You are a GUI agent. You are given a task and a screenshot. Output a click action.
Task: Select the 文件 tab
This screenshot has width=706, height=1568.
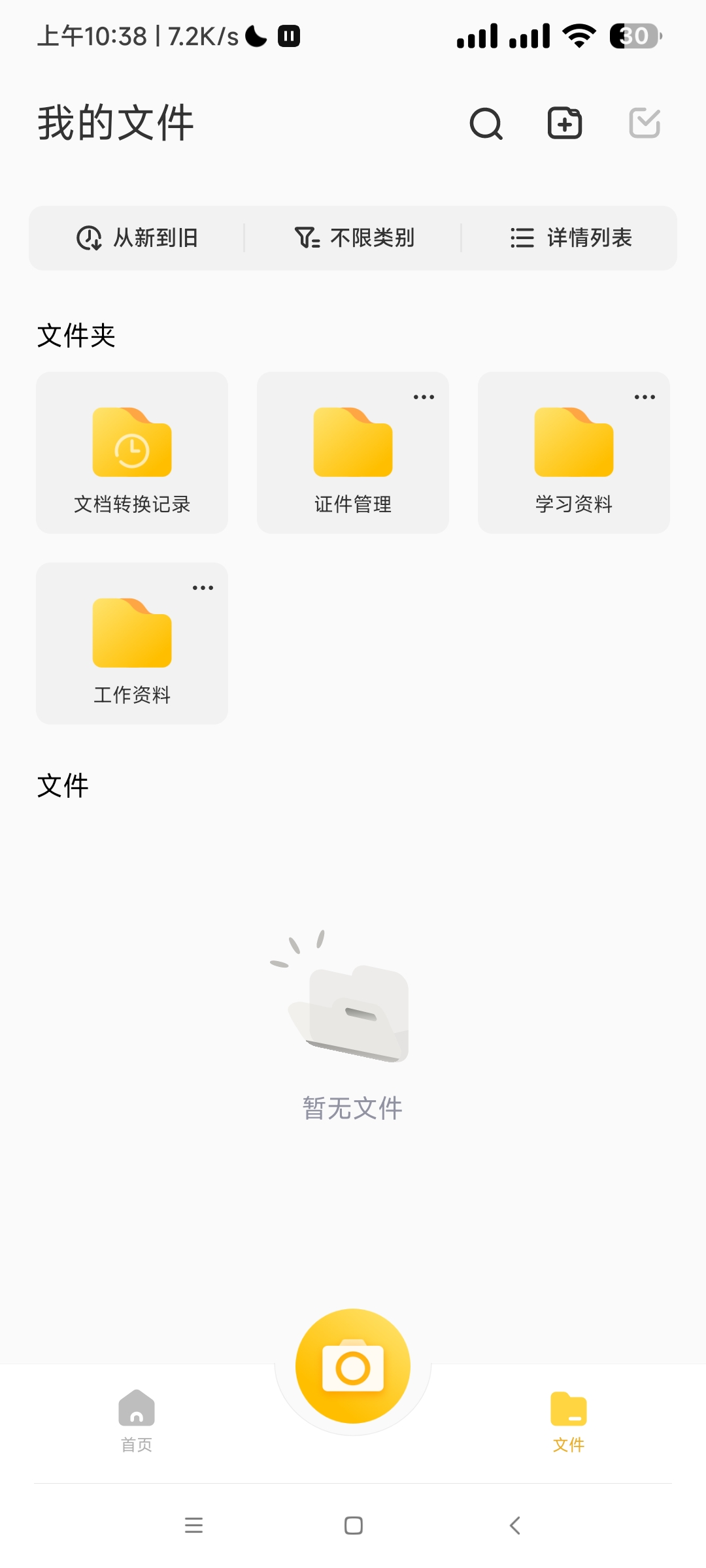click(569, 1419)
